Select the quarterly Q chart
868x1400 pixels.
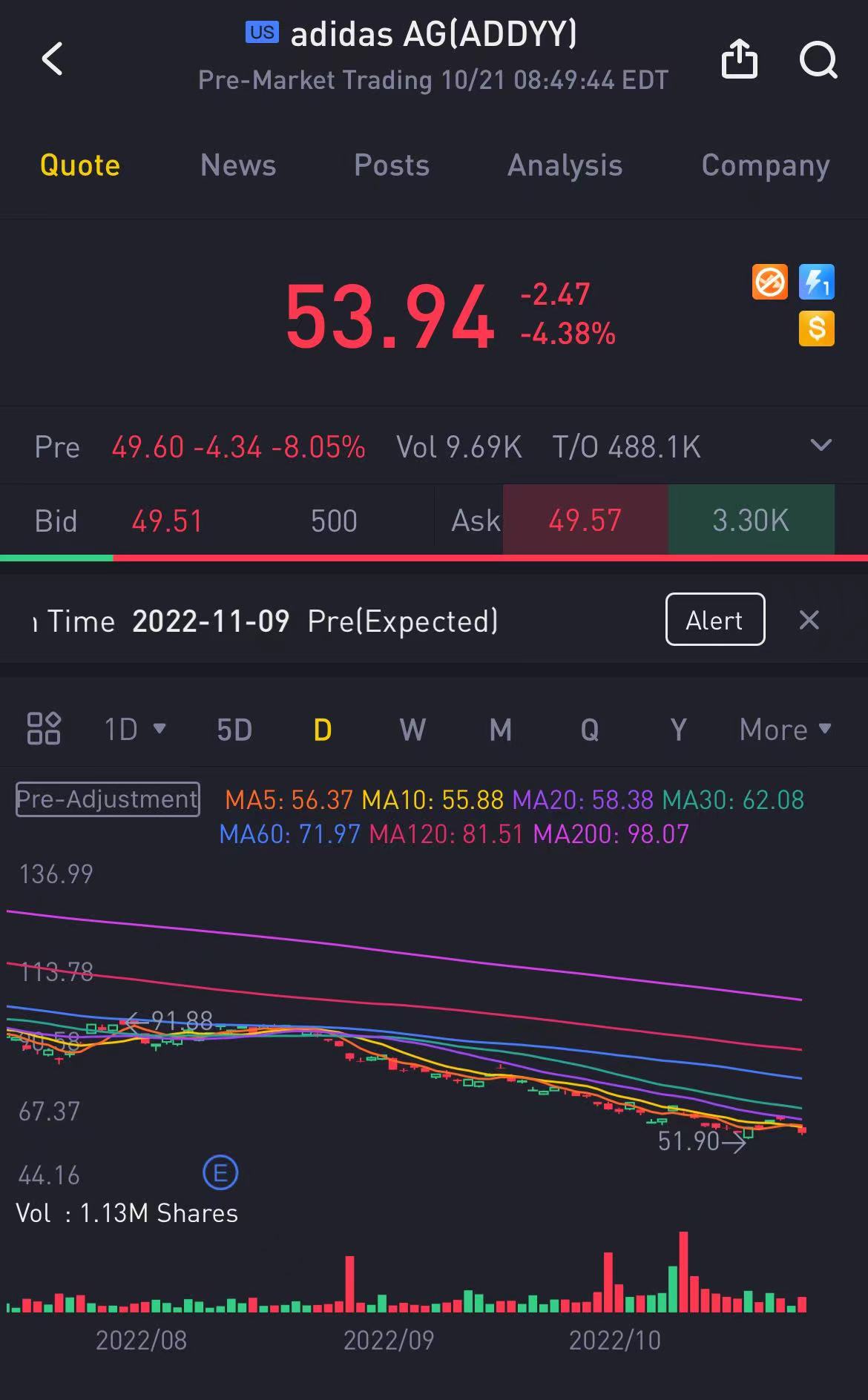click(590, 730)
